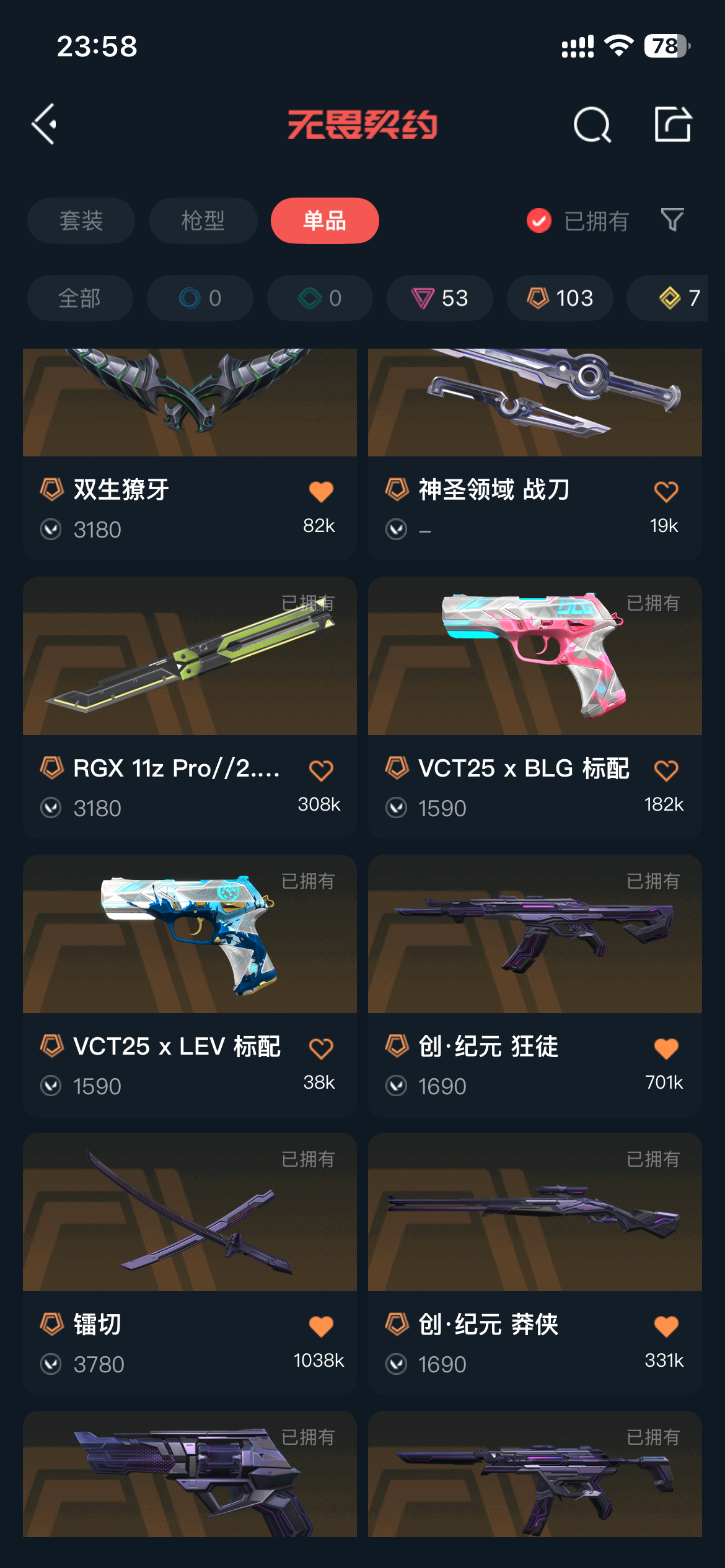Select the 单品 tab
725x1568 pixels.
point(325,220)
